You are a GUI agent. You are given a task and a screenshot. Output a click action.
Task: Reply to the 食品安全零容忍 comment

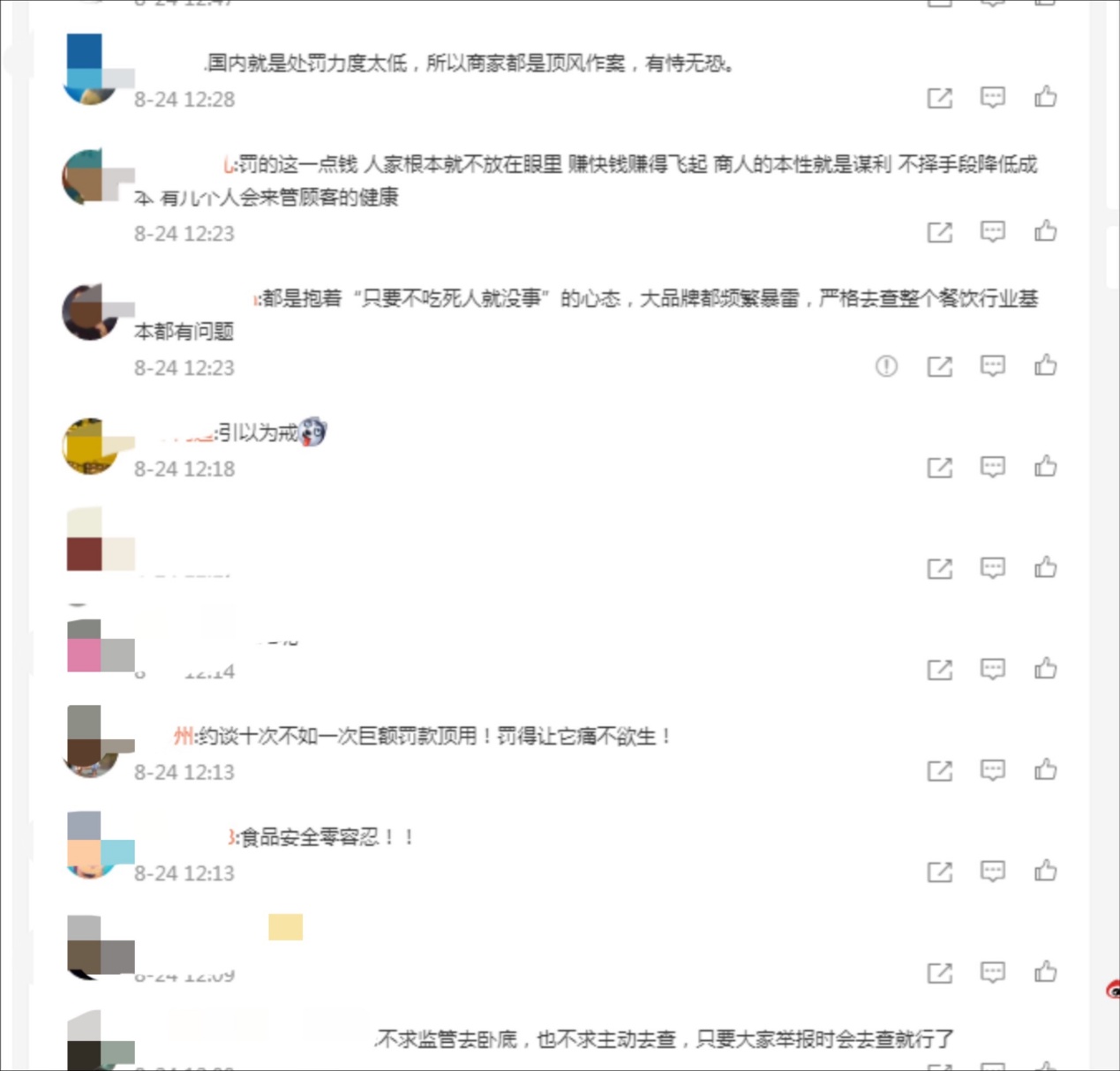click(993, 872)
